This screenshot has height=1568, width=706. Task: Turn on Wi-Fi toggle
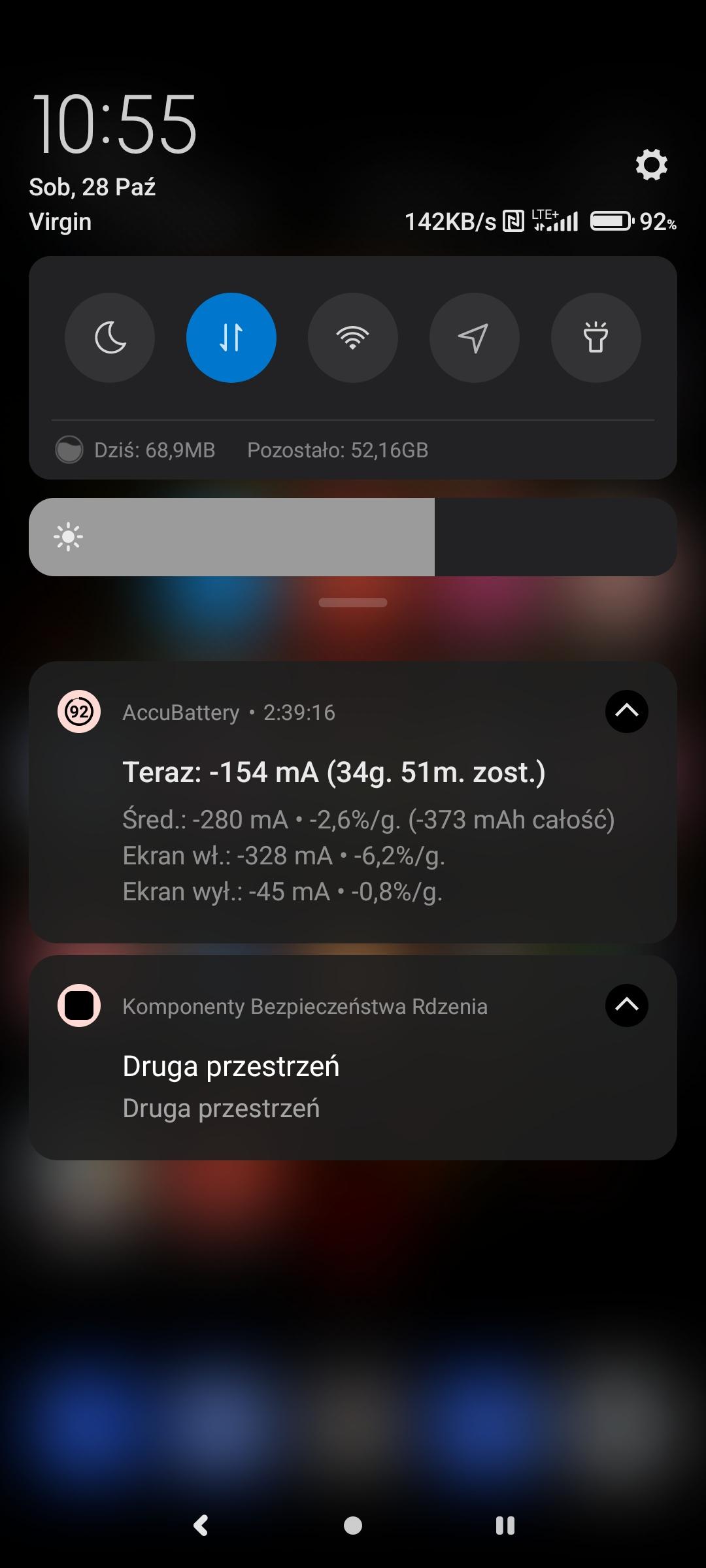coord(353,338)
